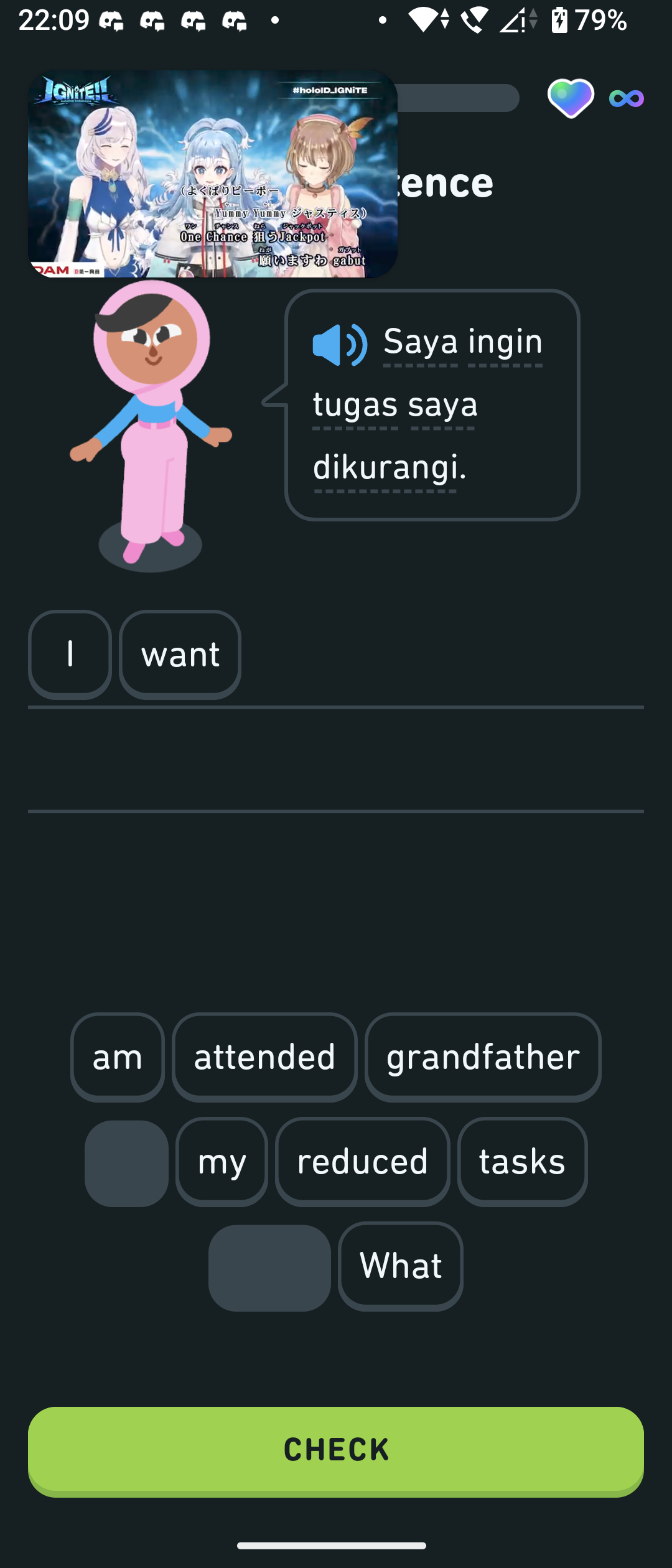The width and height of the screenshot is (672, 1568).
Task: Play the Indonesian sentence audio
Action: pyautogui.click(x=339, y=345)
